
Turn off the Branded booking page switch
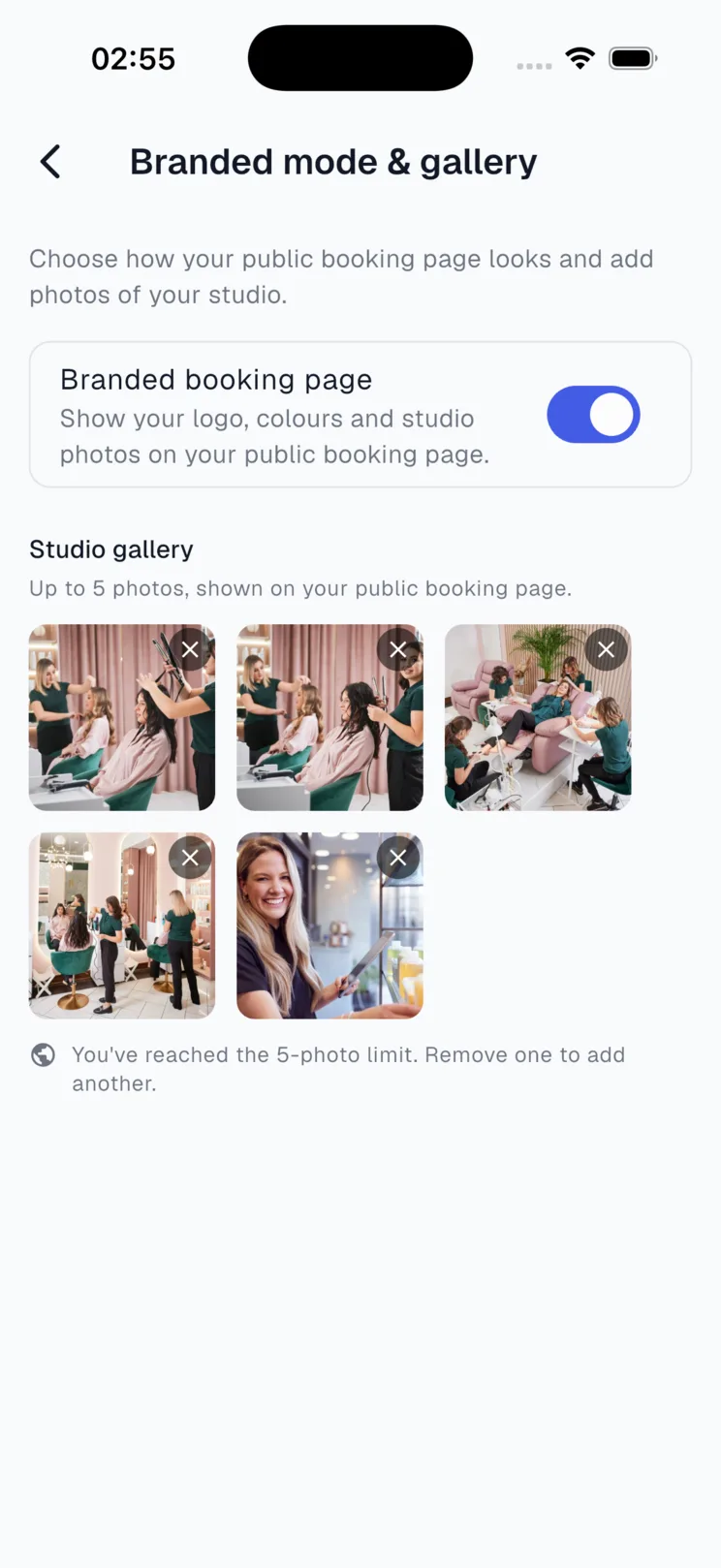coord(593,415)
